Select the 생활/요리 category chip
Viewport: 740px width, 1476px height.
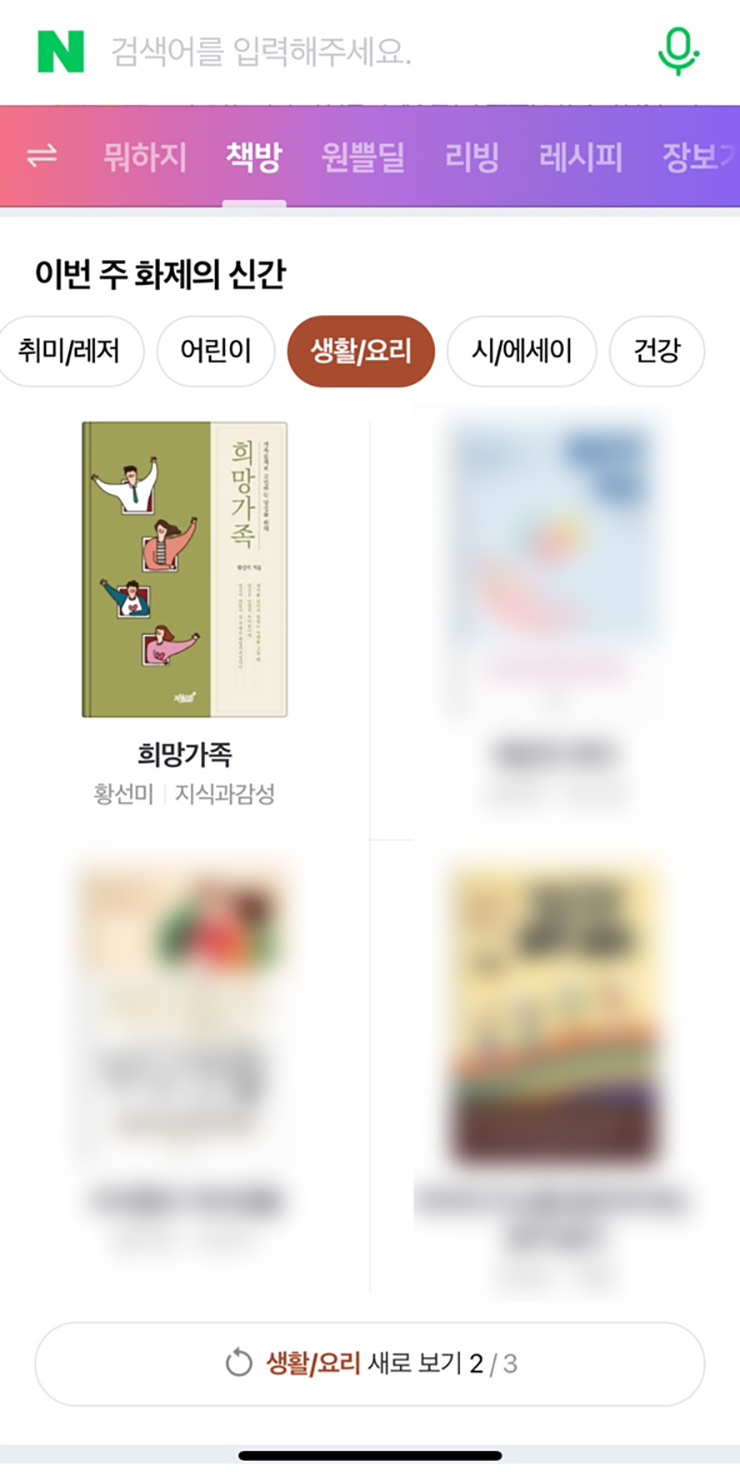[x=361, y=351]
